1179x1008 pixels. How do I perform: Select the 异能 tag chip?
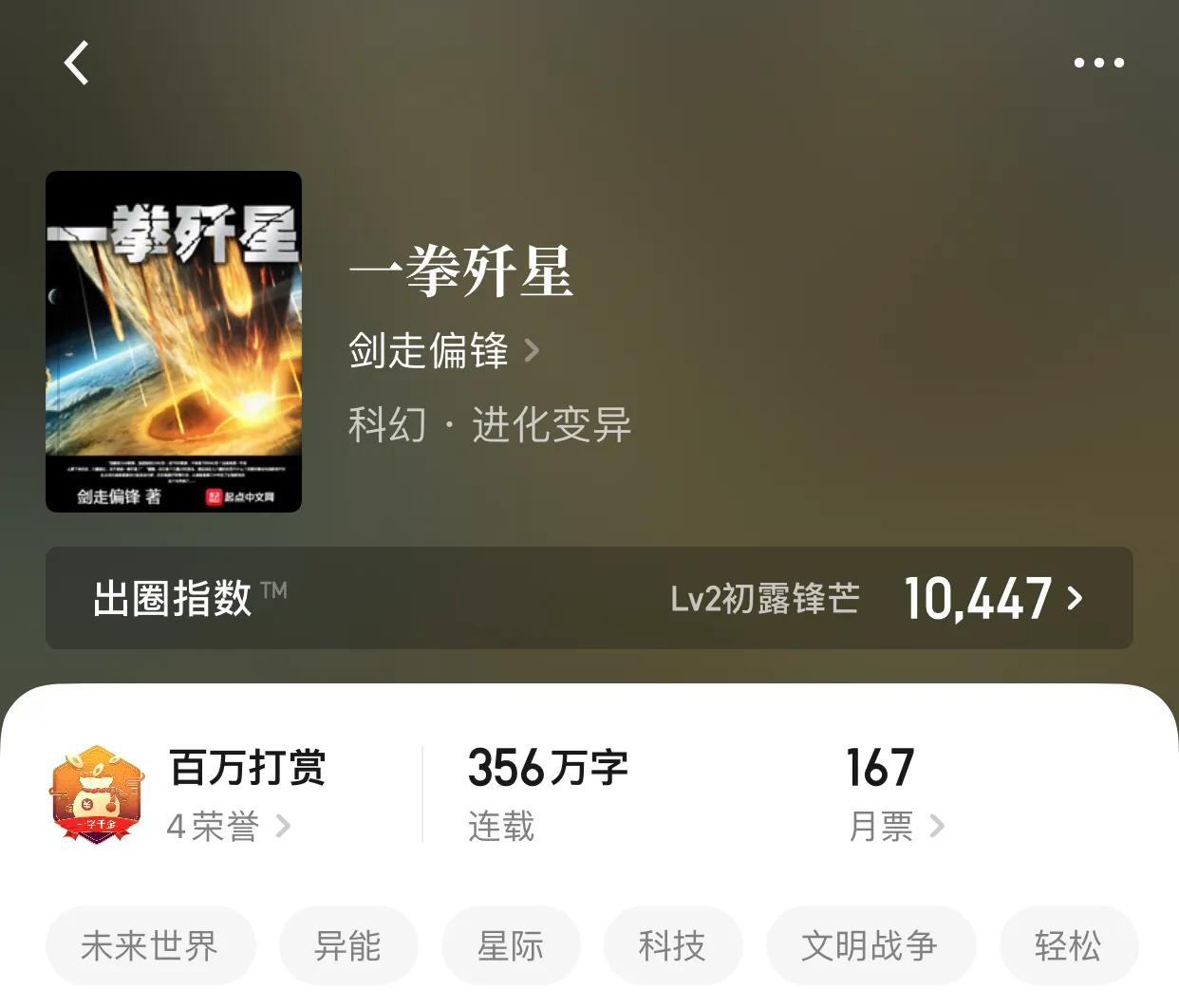(x=347, y=945)
